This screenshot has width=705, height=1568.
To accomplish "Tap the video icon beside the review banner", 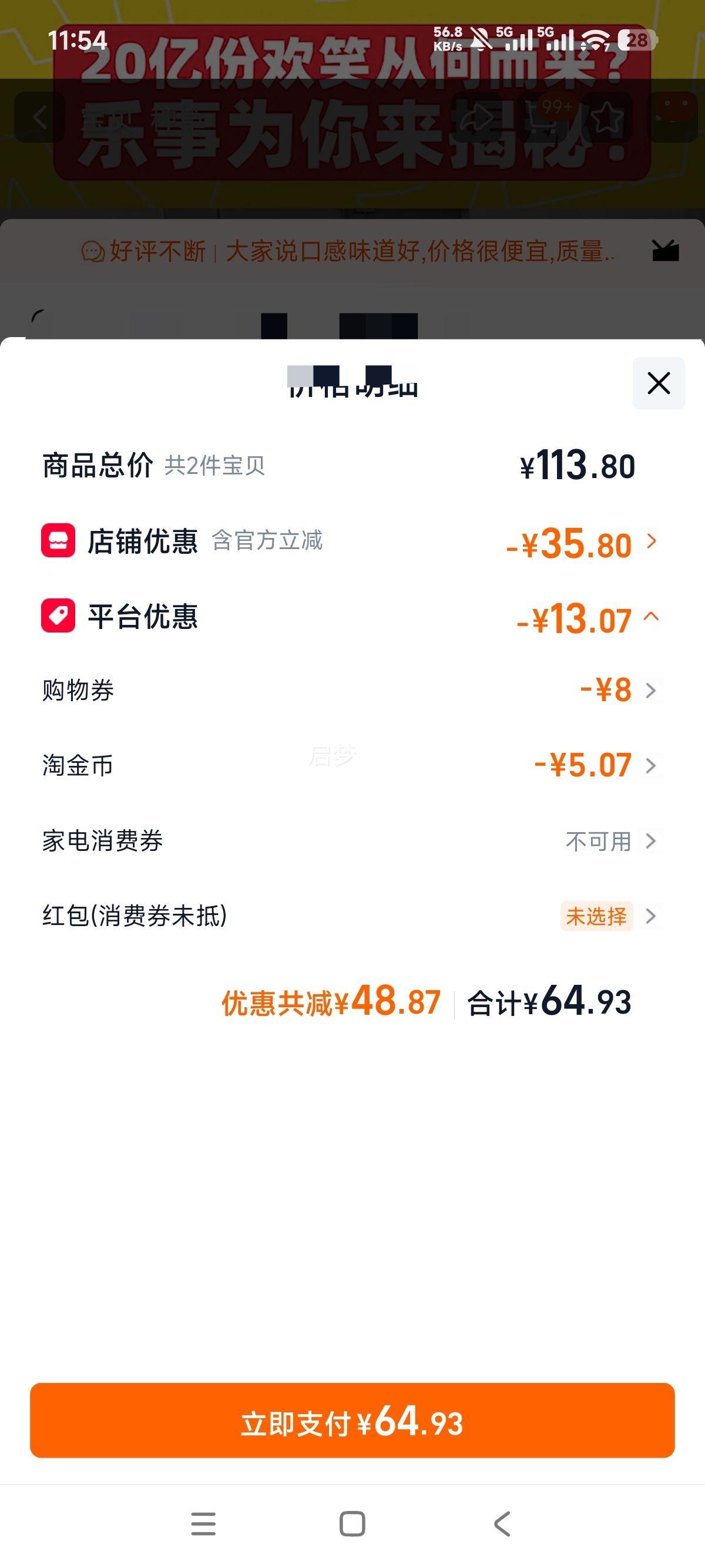I will coord(666,252).
